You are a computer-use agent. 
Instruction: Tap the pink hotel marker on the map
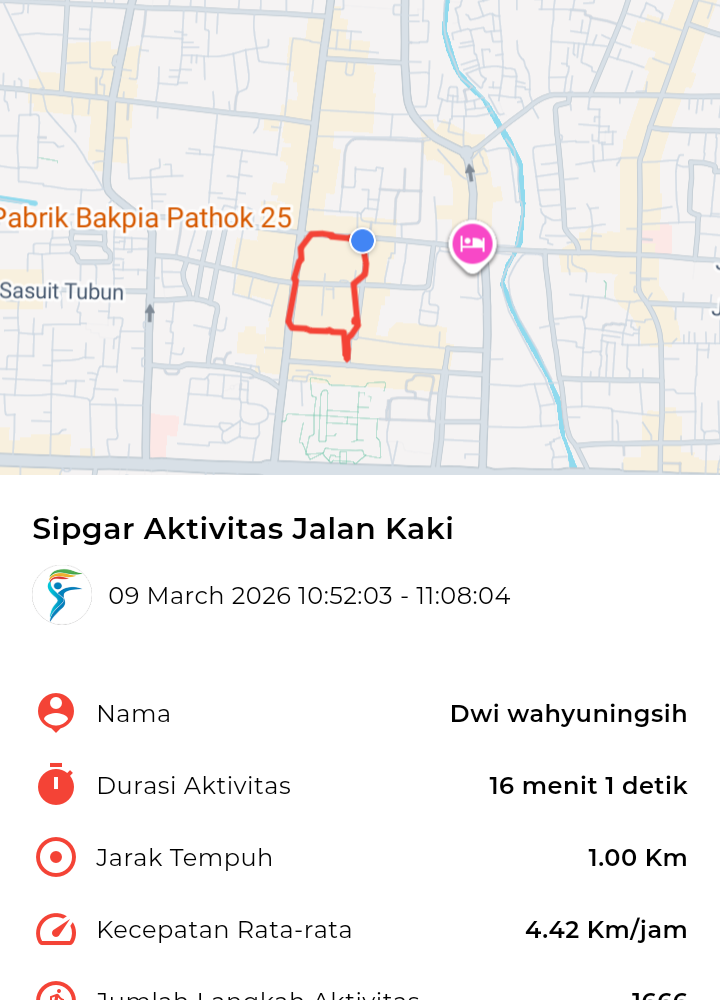point(472,243)
